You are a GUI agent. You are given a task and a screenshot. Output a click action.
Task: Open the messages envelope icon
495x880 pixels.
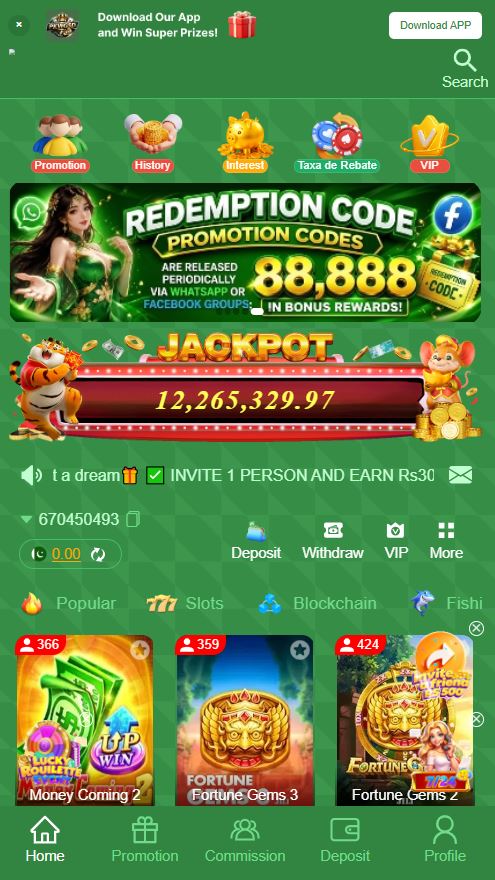click(x=460, y=475)
